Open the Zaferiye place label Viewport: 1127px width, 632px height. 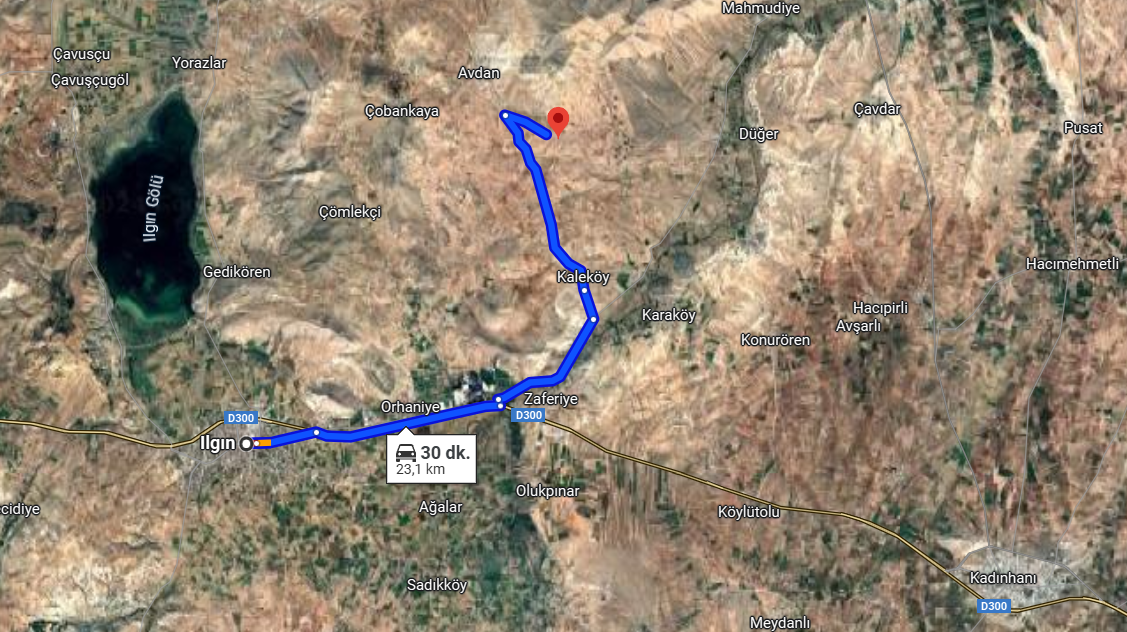tap(551, 398)
